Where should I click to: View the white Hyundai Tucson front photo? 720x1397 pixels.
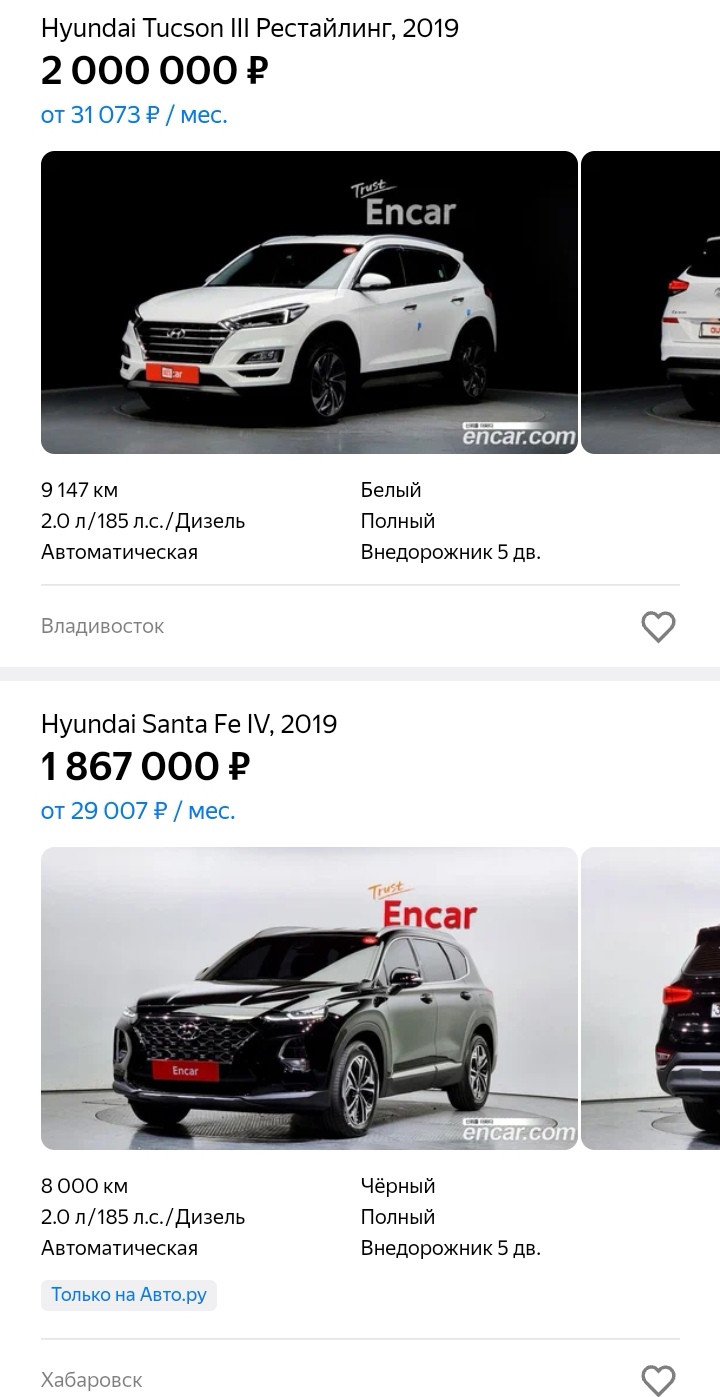[309, 302]
